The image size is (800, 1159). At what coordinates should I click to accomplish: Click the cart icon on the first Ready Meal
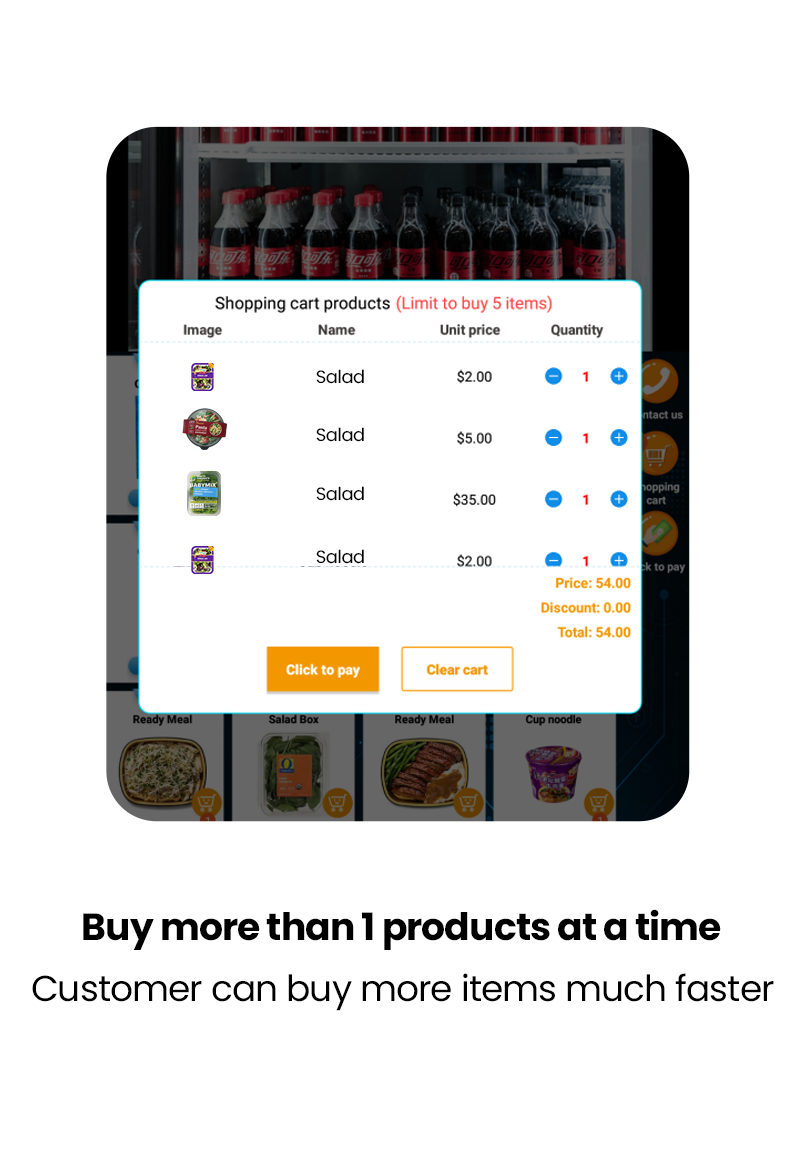(x=207, y=802)
